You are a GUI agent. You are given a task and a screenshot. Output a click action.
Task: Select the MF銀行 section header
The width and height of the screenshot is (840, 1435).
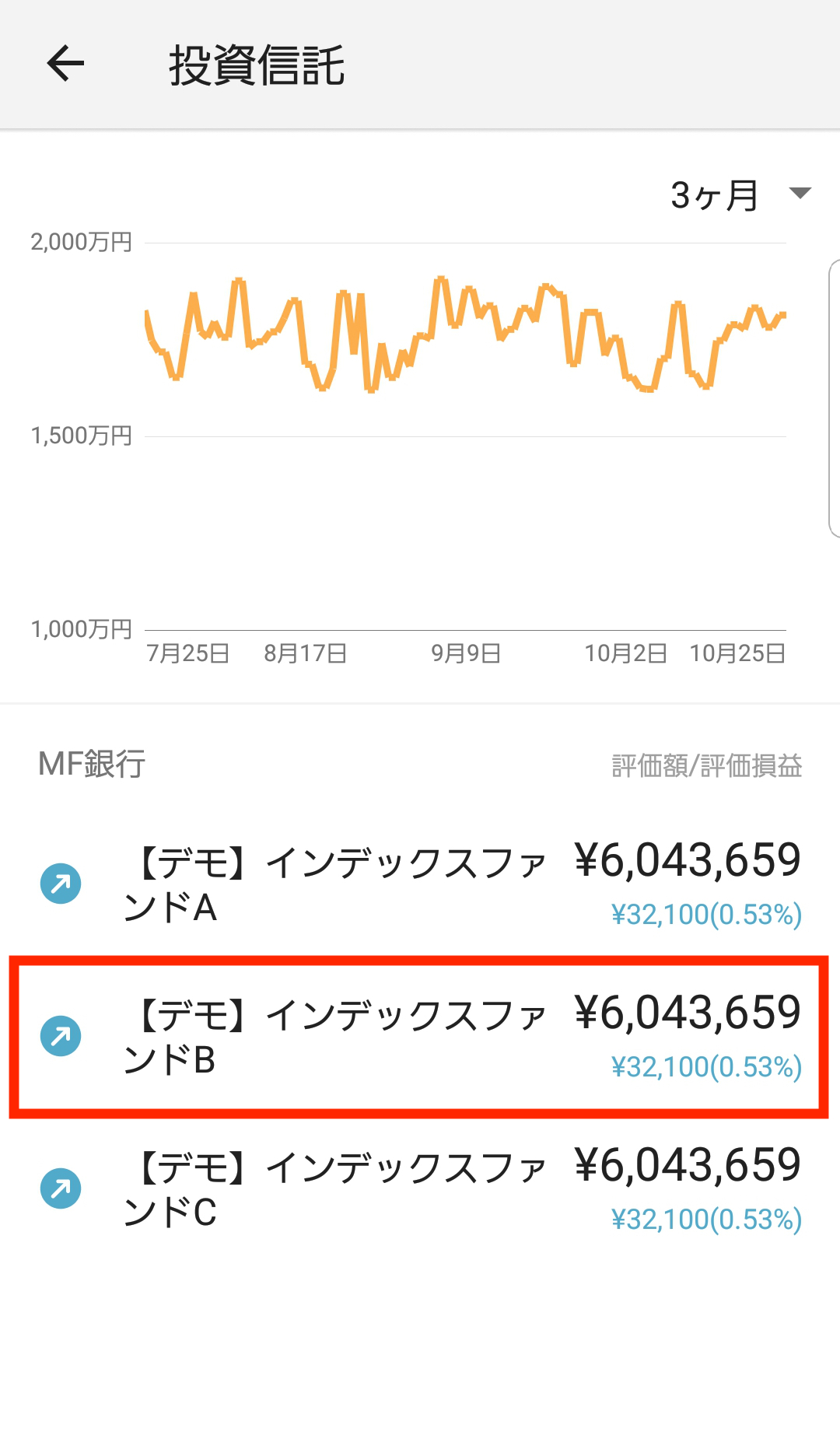click(x=91, y=766)
